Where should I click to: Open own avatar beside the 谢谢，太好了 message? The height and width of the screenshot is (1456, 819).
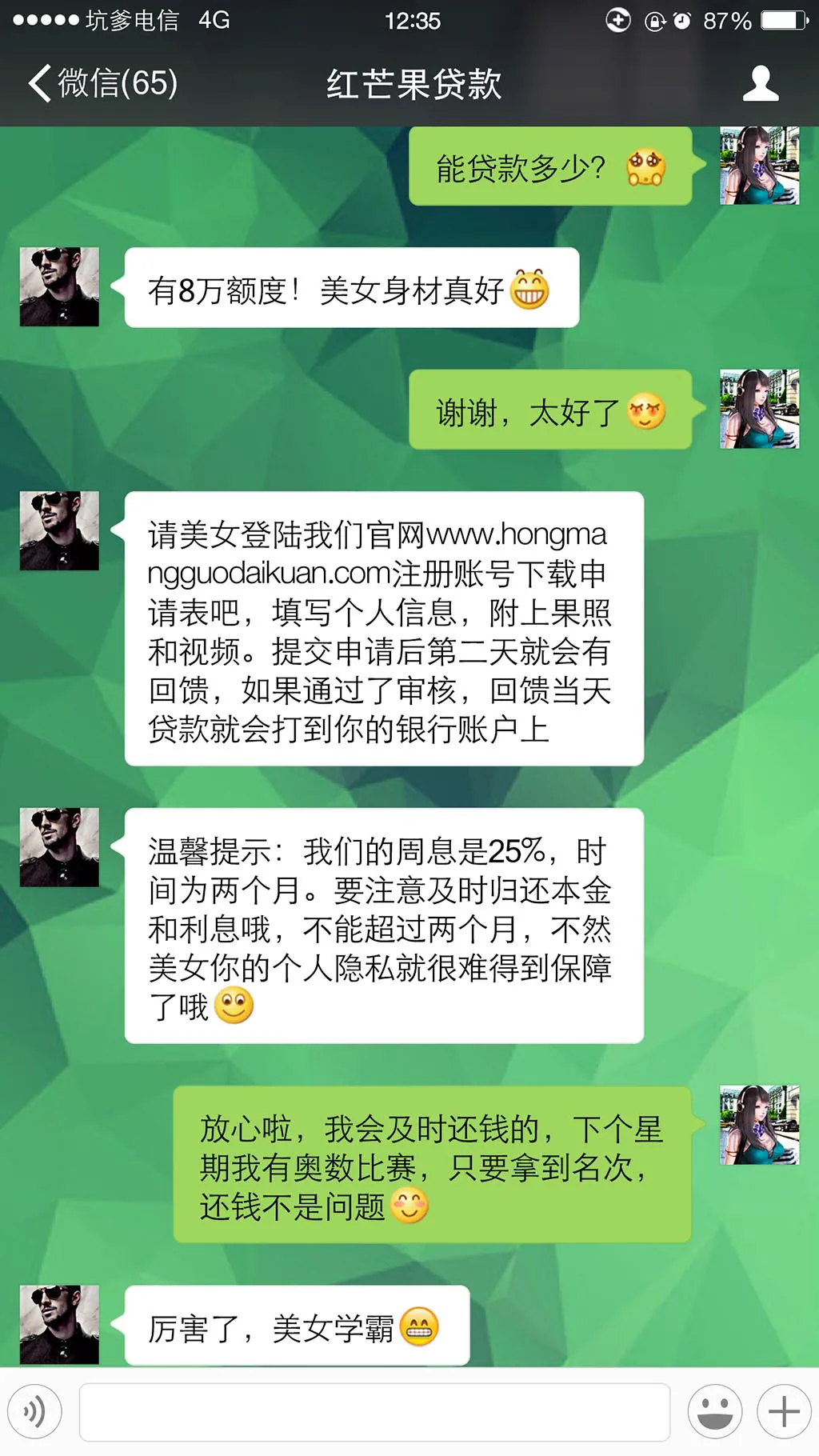click(x=759, y=409)
